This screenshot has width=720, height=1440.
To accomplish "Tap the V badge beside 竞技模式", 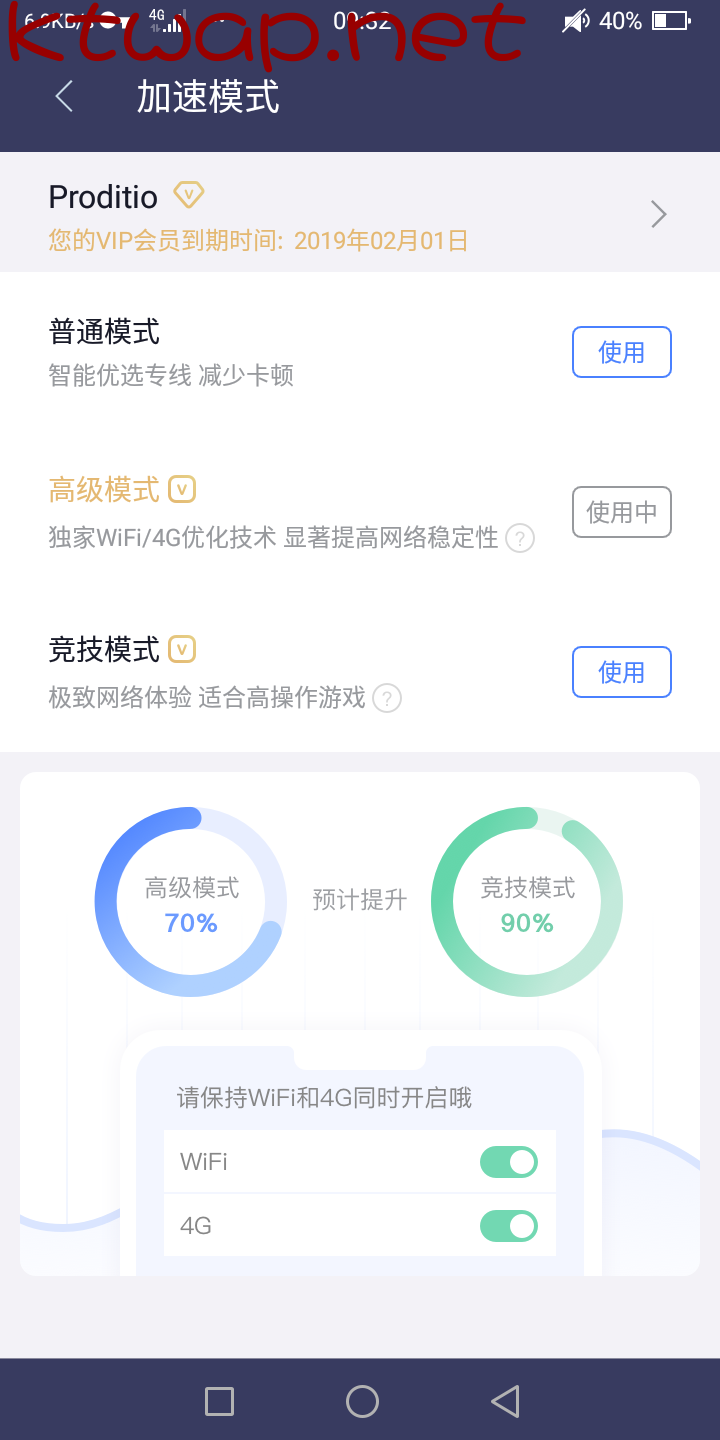I will [181, 649].
